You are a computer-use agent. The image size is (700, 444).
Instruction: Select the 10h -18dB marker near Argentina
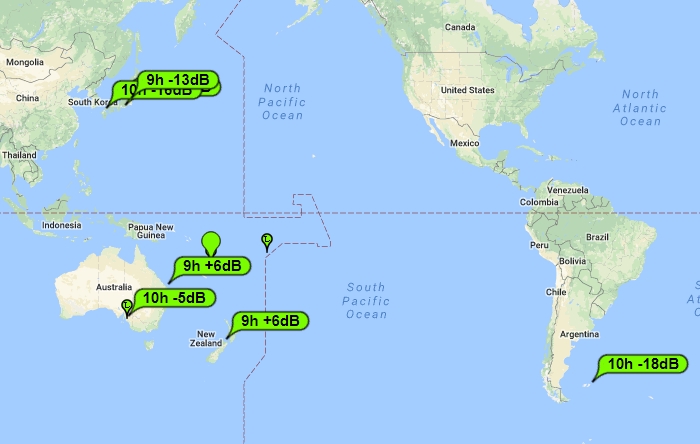tap(642, 364)
